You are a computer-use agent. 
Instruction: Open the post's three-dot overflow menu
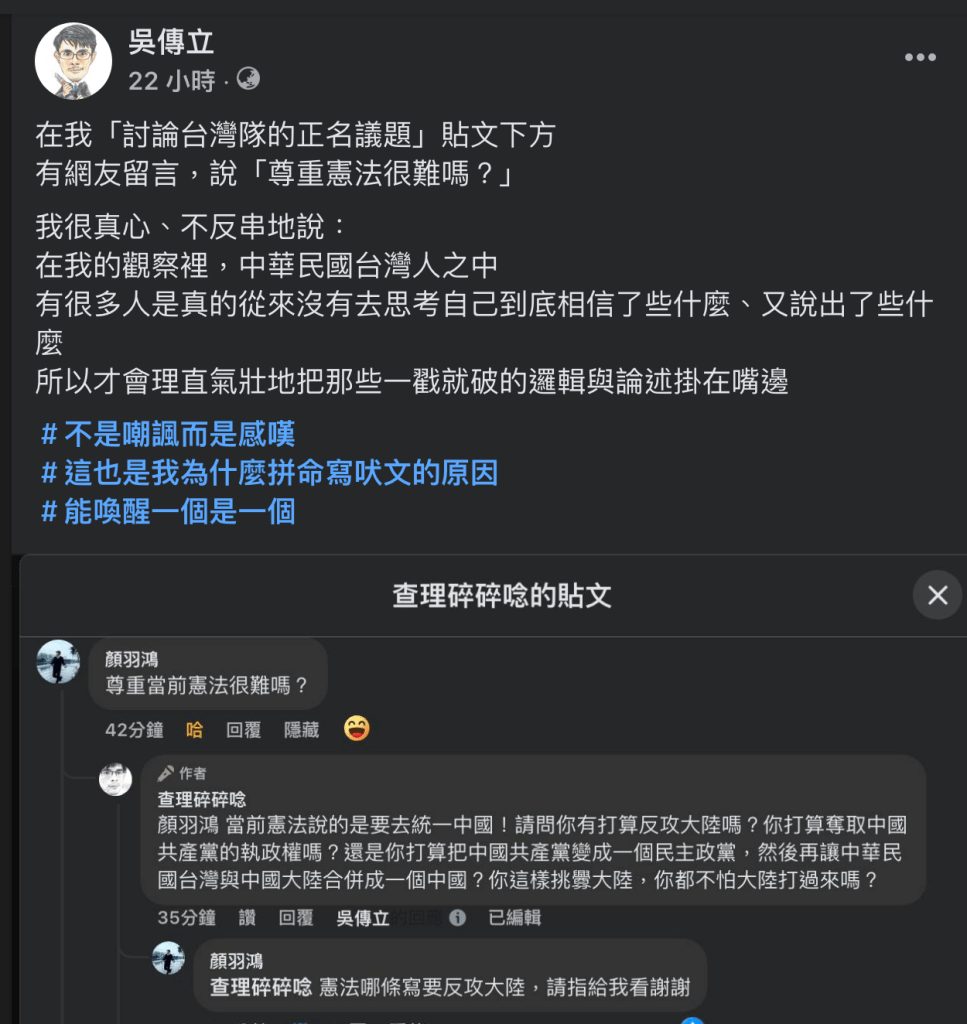(920, 58)
